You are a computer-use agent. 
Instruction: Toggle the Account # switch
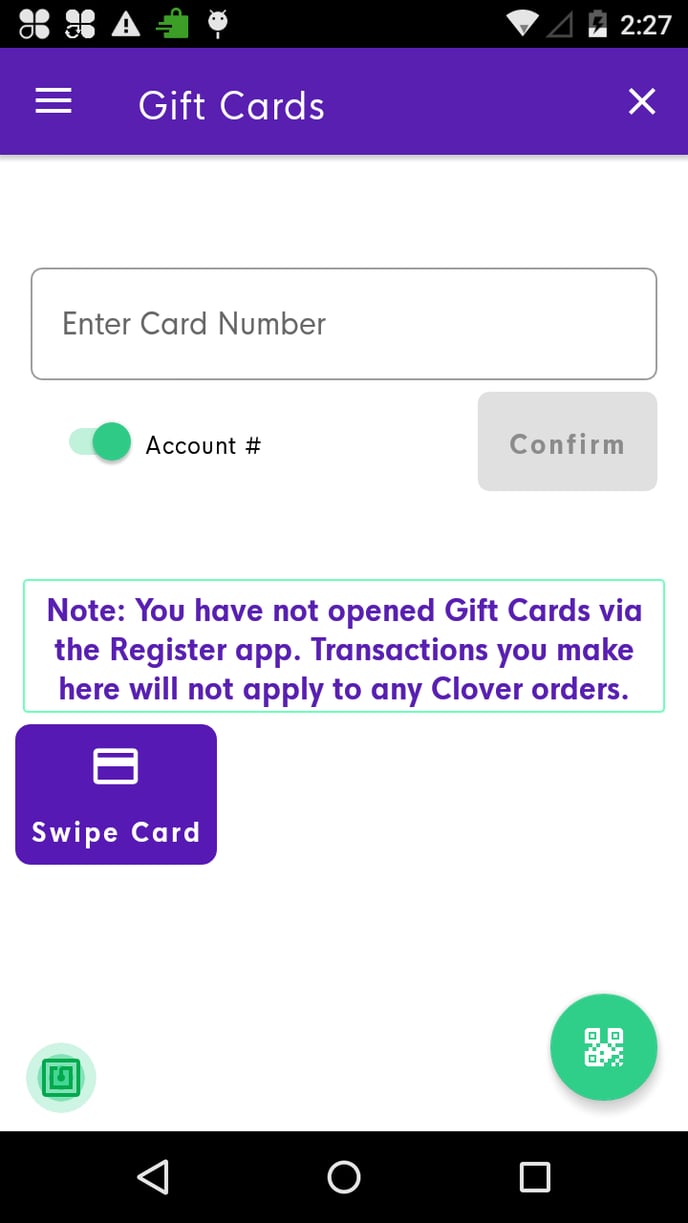pyautogui.click(x=101, y=443)
